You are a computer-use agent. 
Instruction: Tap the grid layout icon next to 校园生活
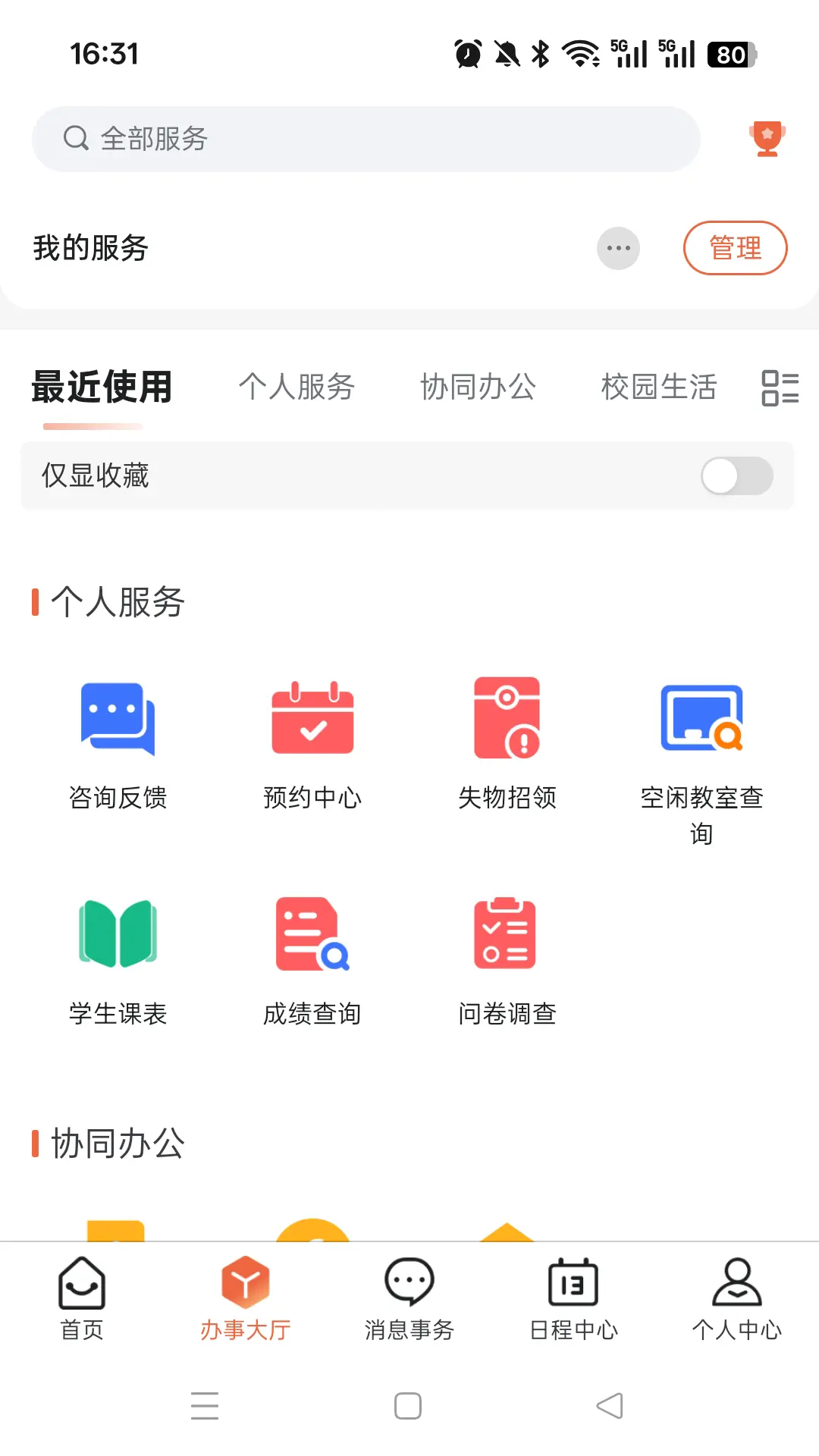pos(780,388)
